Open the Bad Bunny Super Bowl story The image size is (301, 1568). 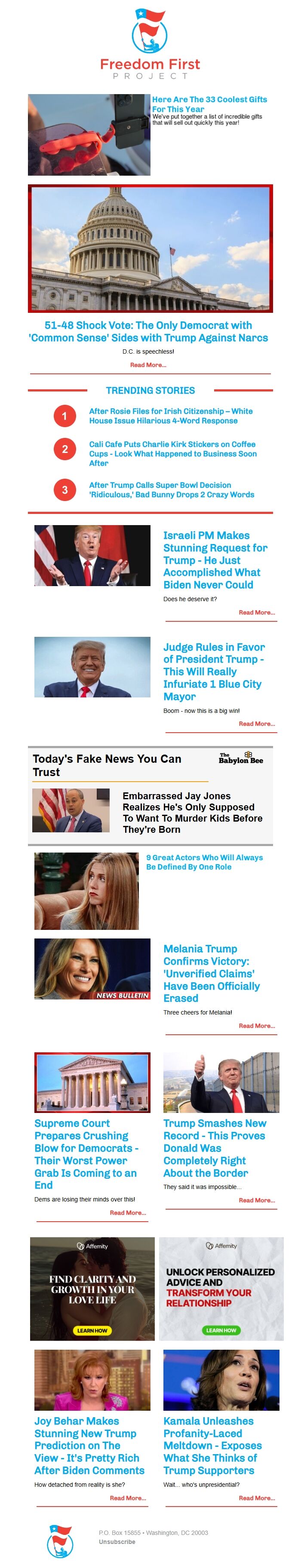click(171, 489)
